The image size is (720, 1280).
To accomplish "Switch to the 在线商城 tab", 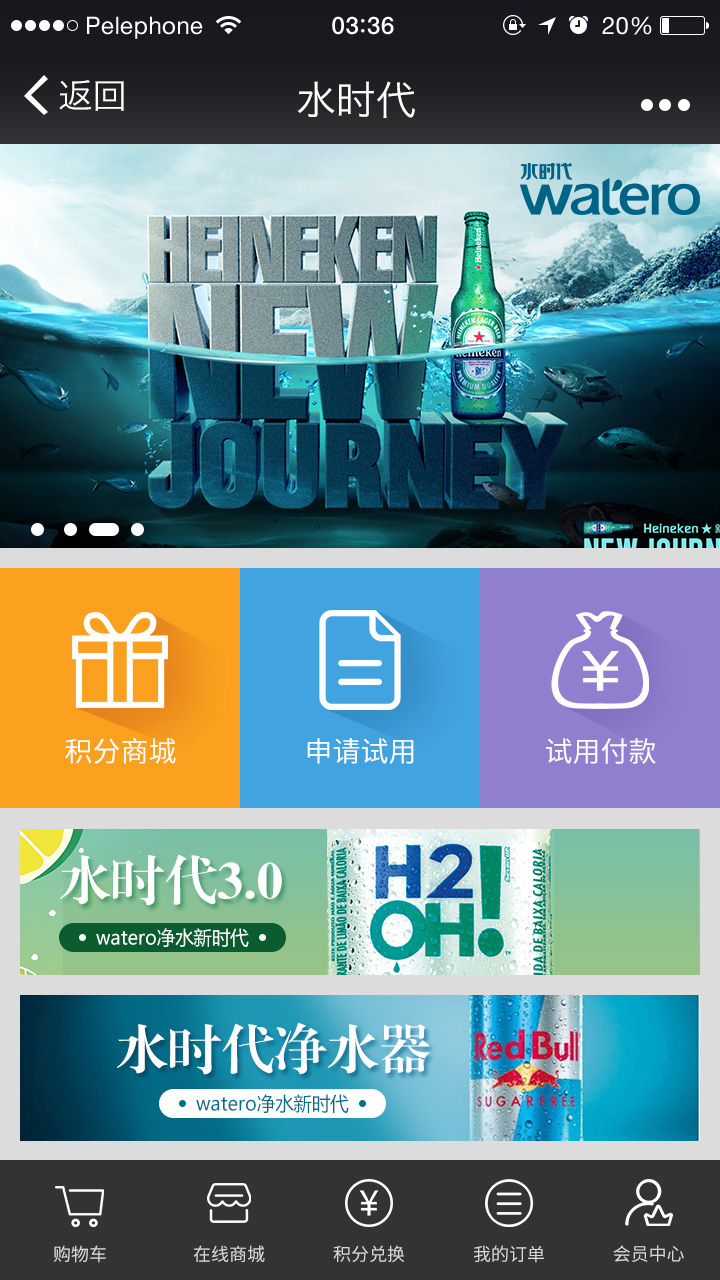I will tap(229, 1220).
